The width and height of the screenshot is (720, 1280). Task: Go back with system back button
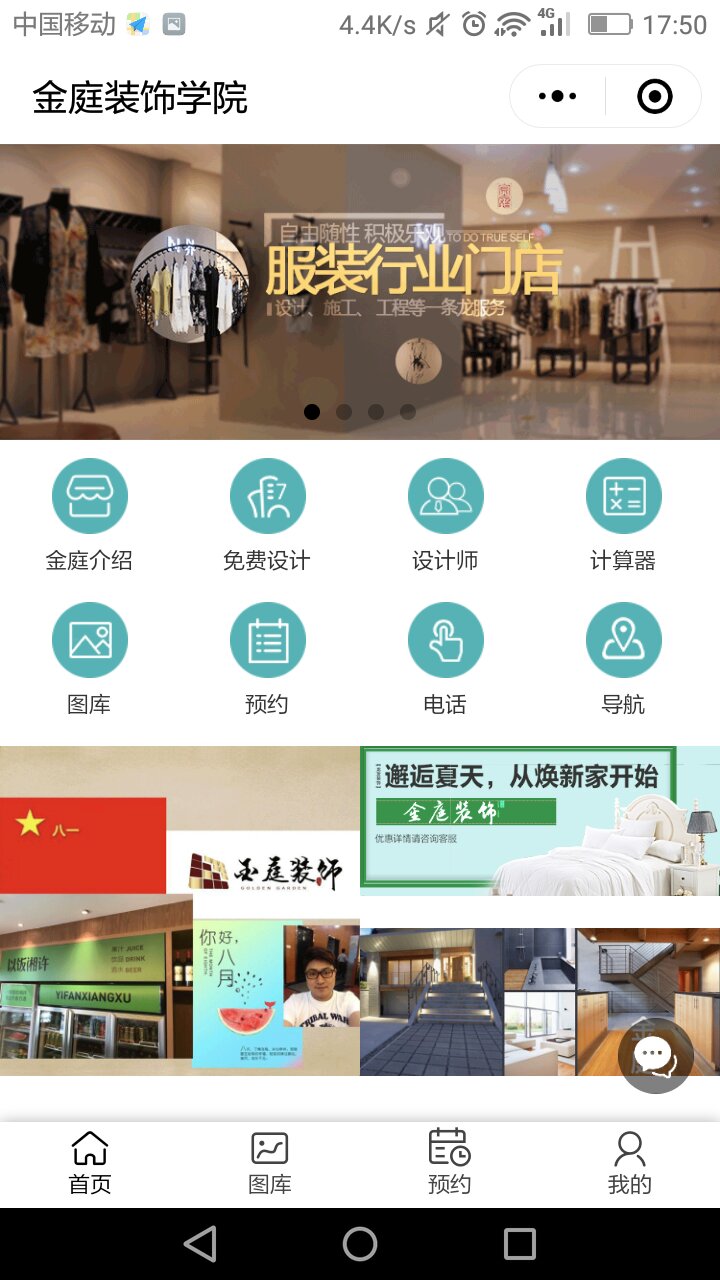tap(200, 1244)
